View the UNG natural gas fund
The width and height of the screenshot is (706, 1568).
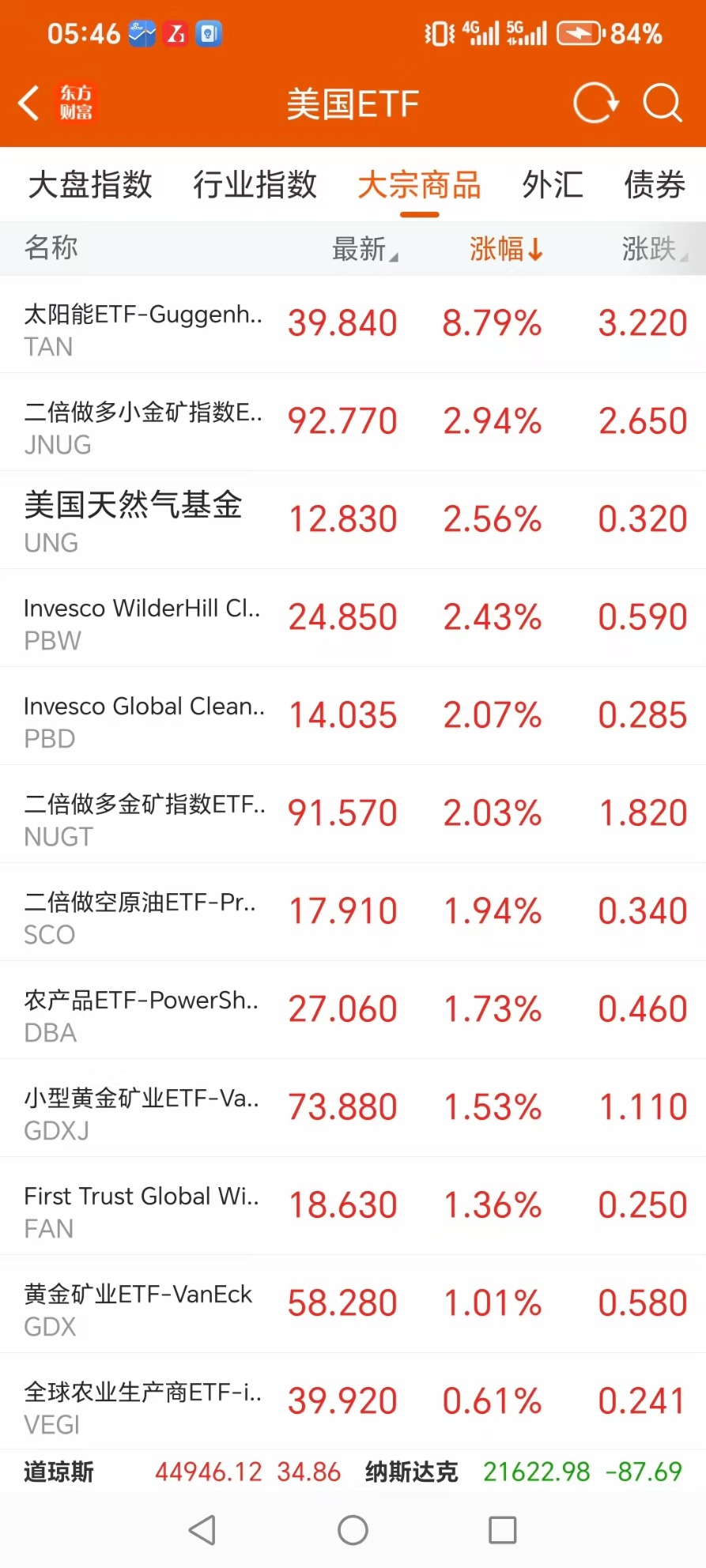point(353,520)
